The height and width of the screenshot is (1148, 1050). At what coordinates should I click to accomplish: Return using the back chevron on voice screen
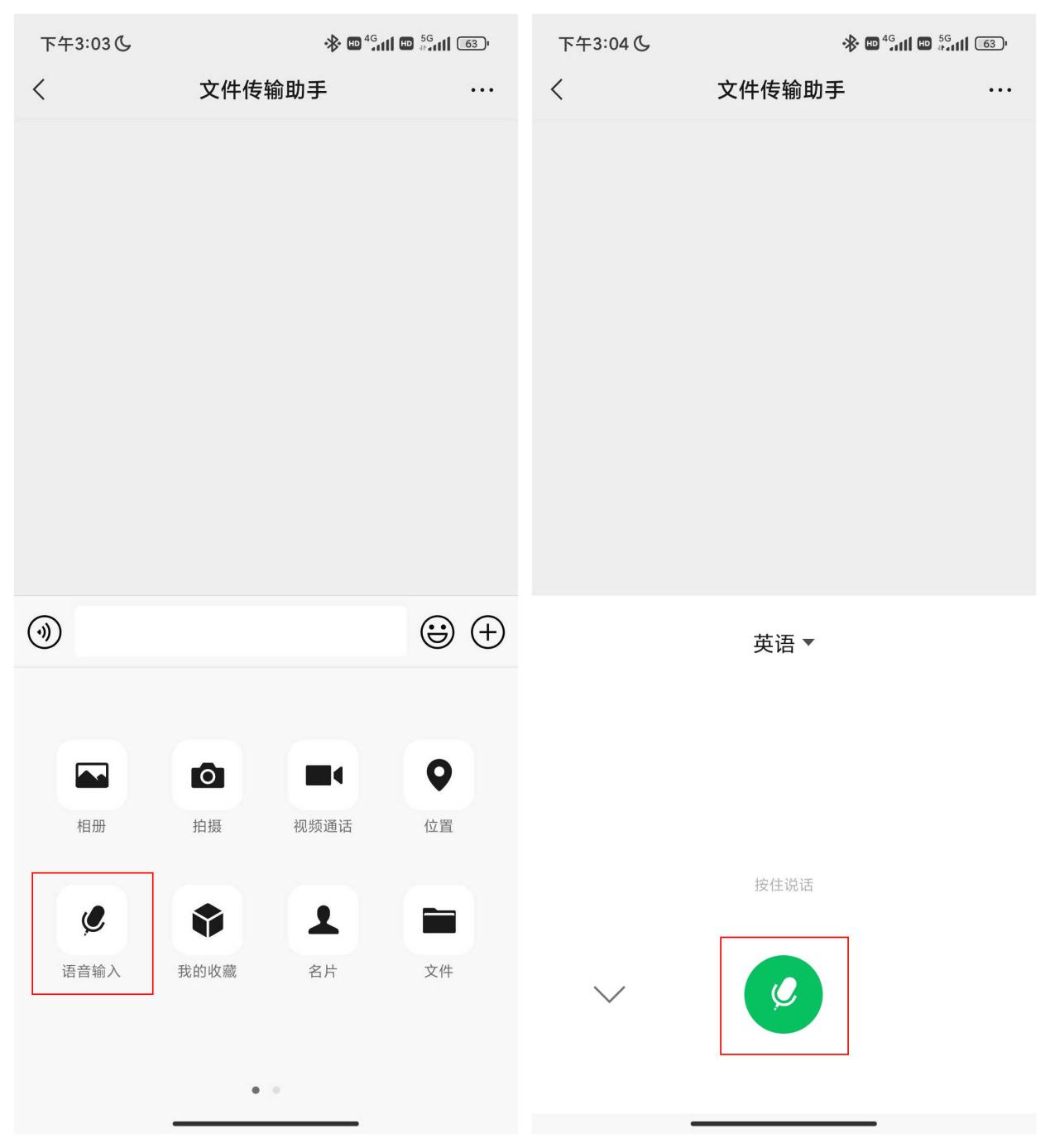(558, 89)
